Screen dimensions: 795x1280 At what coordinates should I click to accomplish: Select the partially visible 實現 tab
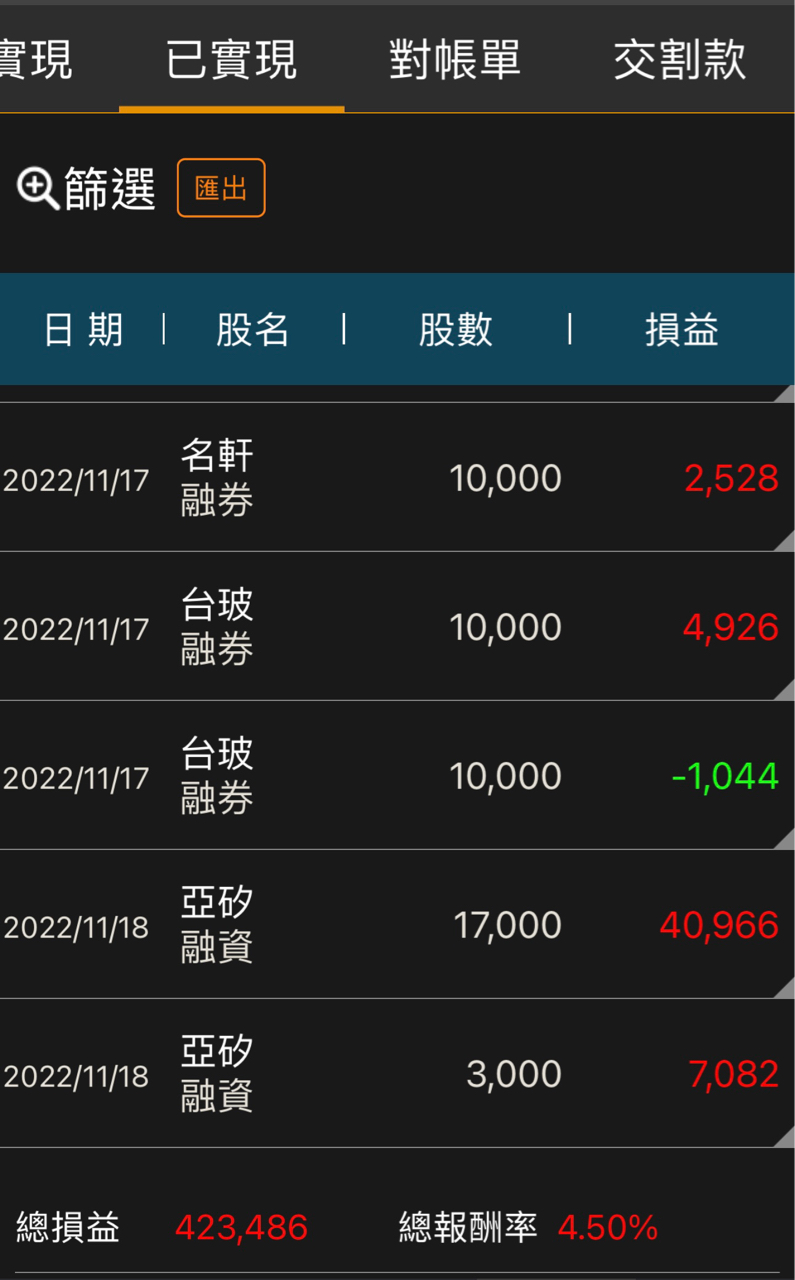36,60
